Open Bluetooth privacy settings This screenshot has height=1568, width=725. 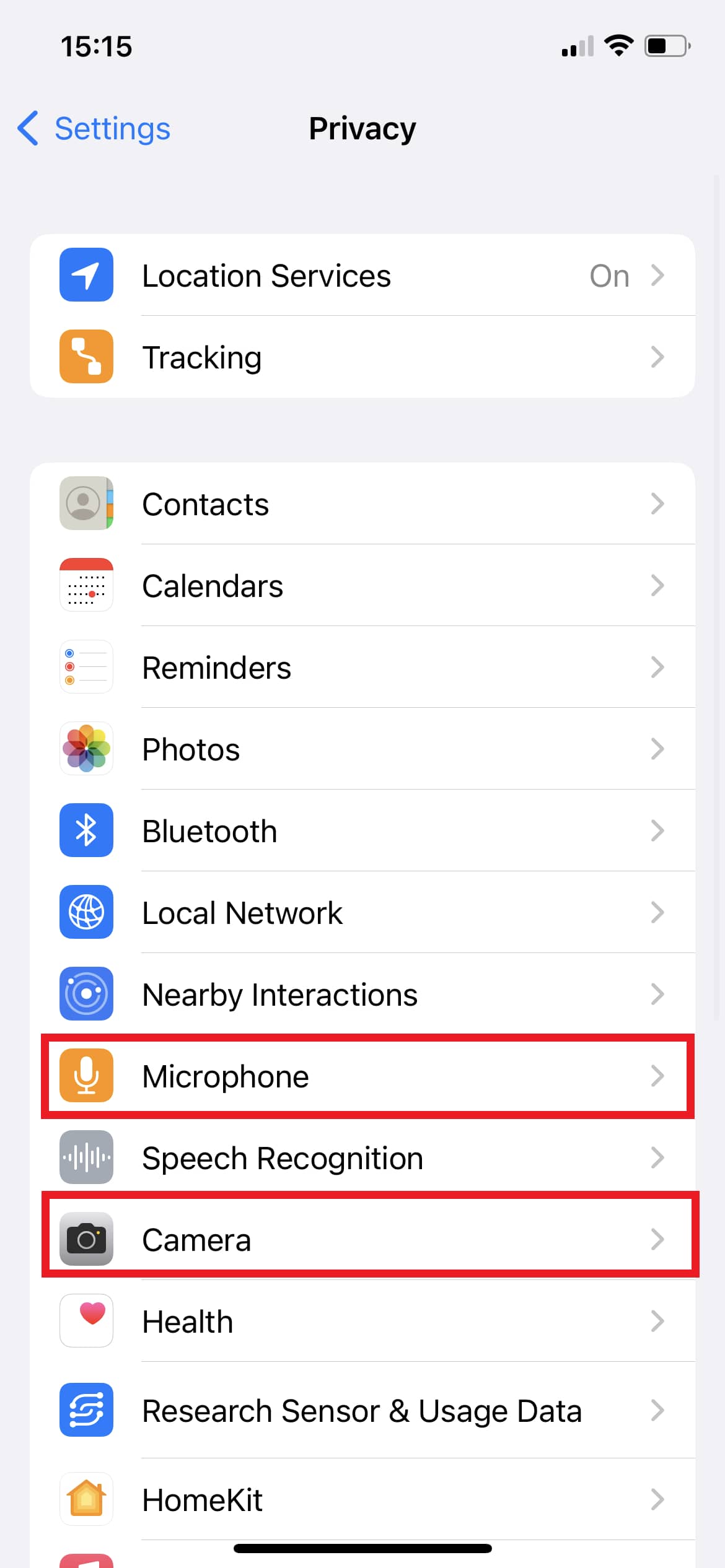pos(362,830)
